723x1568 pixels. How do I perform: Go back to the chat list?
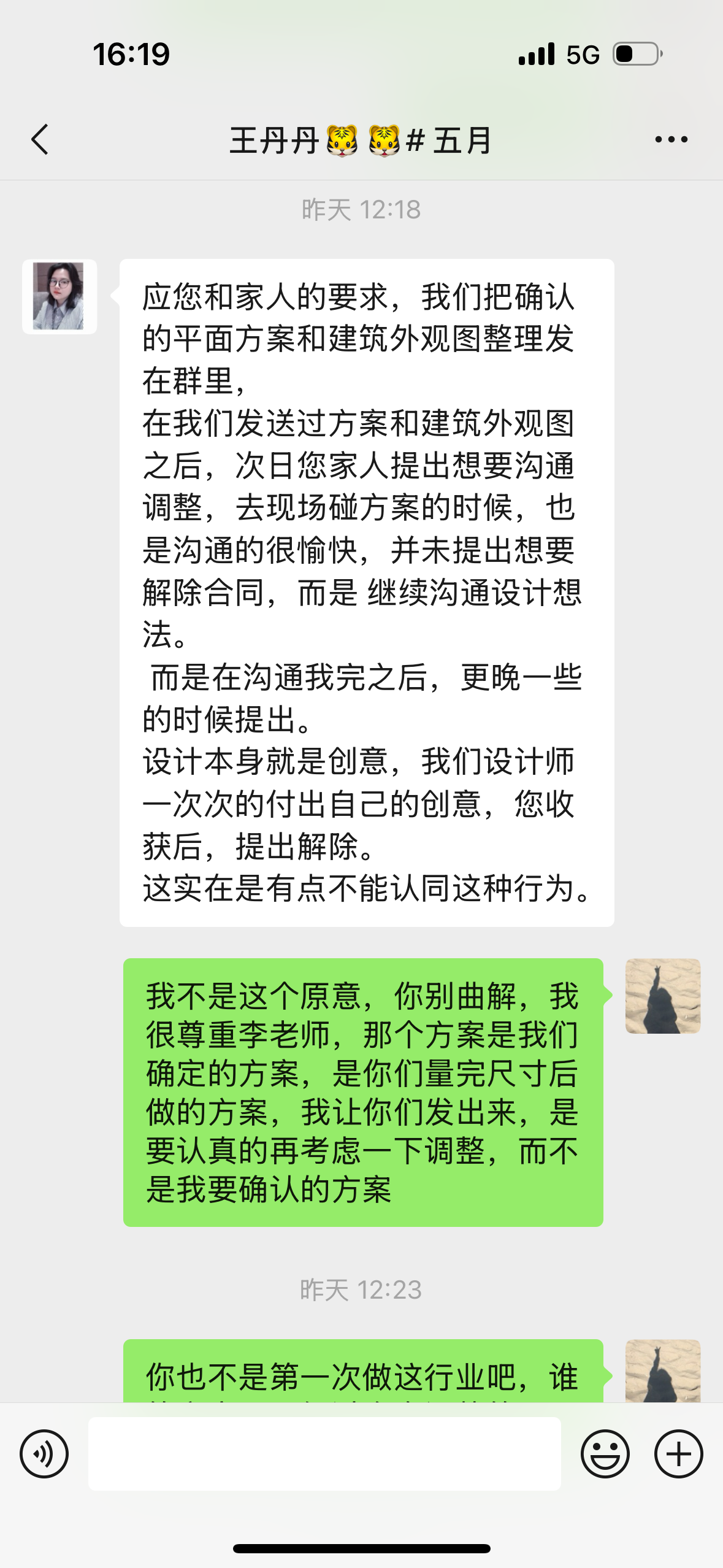pos(40,140)
